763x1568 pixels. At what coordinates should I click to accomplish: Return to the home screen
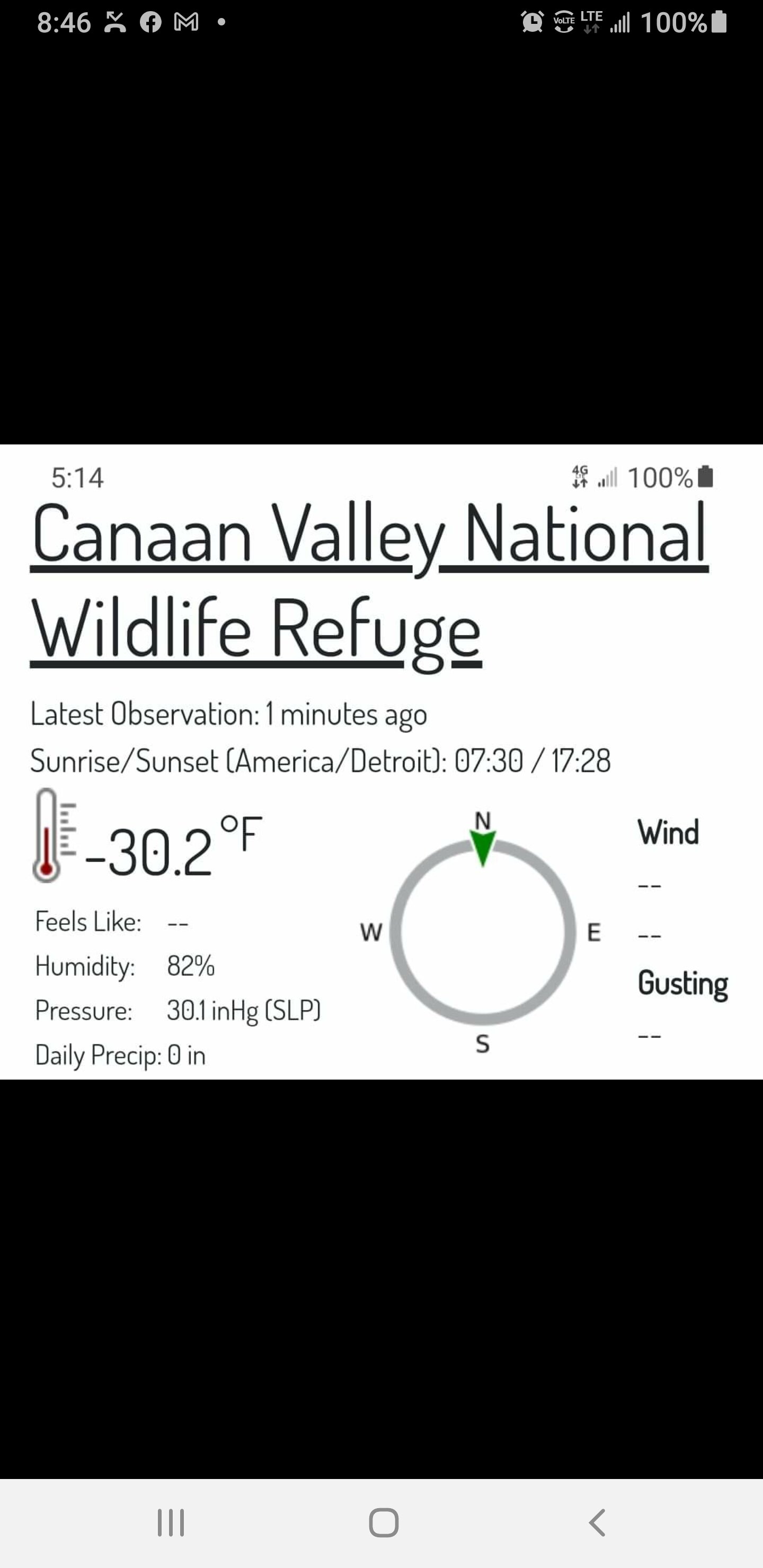(384, 1523)
